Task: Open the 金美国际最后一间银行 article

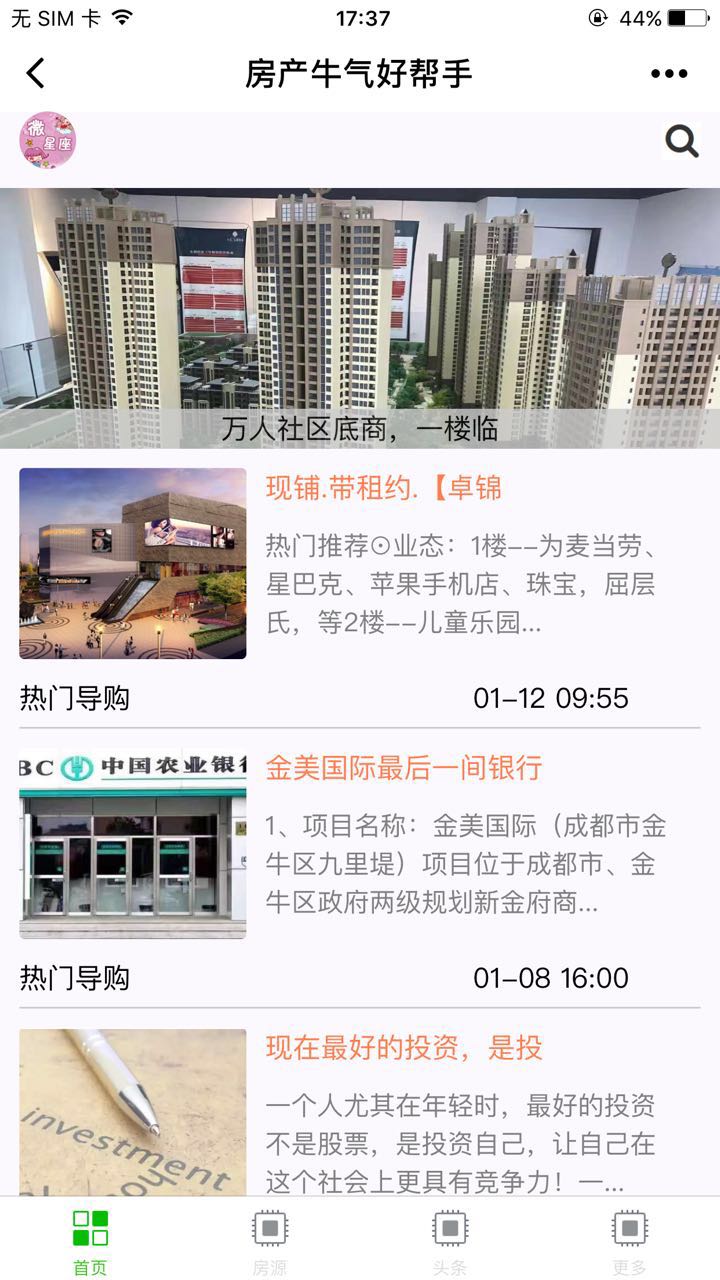Action: 403,768
